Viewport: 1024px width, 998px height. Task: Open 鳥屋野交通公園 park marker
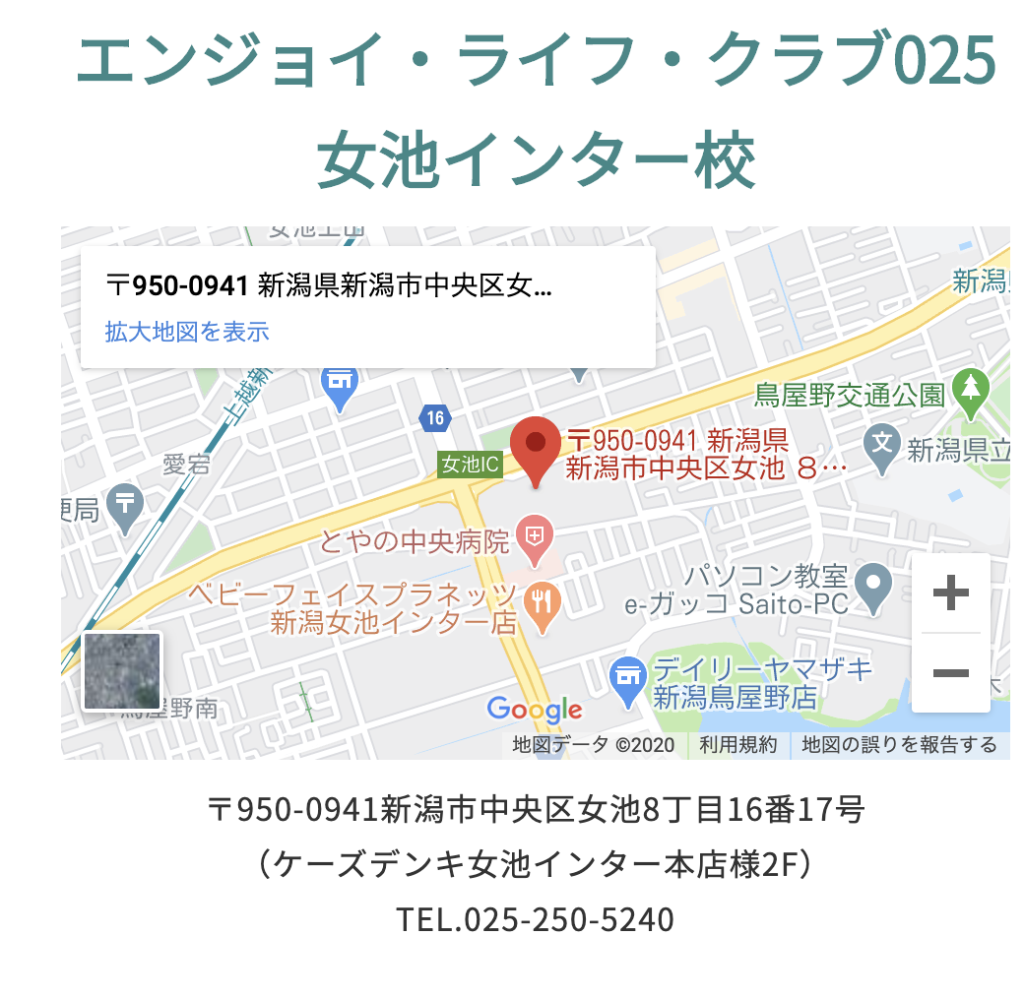coord(970,389)
